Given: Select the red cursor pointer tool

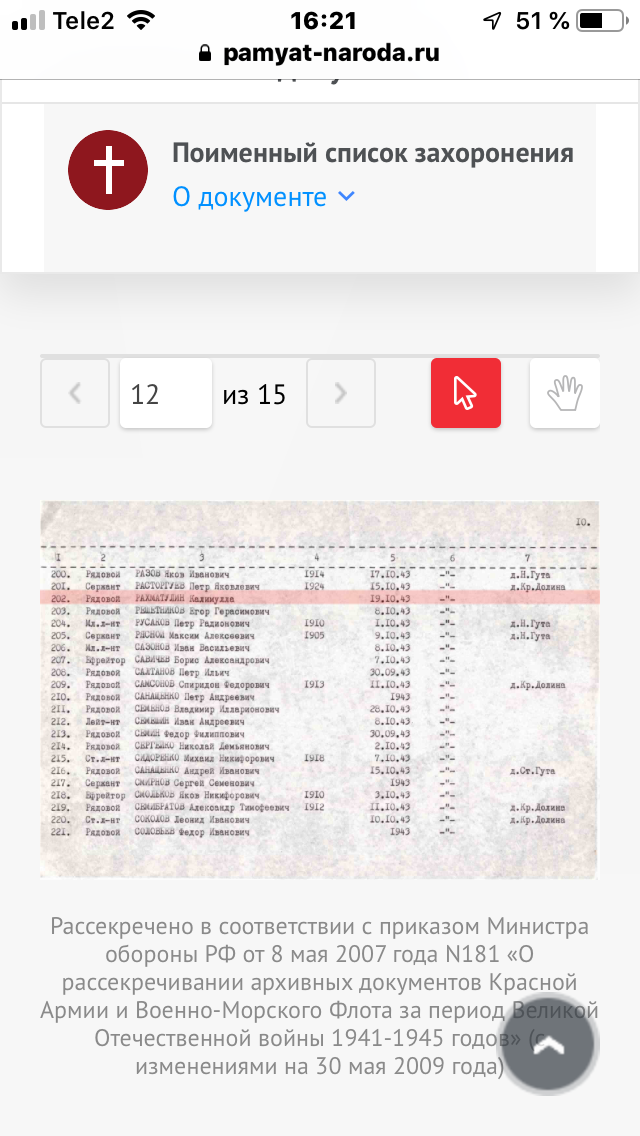Looking at the screenshot, I should 466,393.
